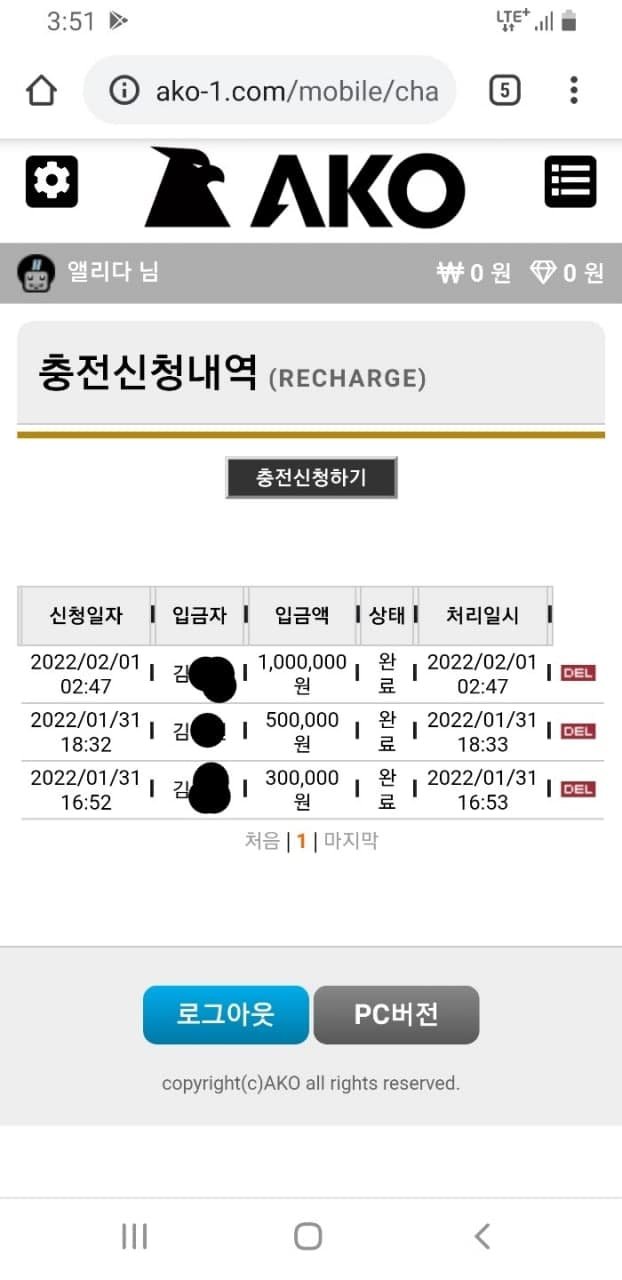Go to last page via 마지막

click(x=351, y=841)
